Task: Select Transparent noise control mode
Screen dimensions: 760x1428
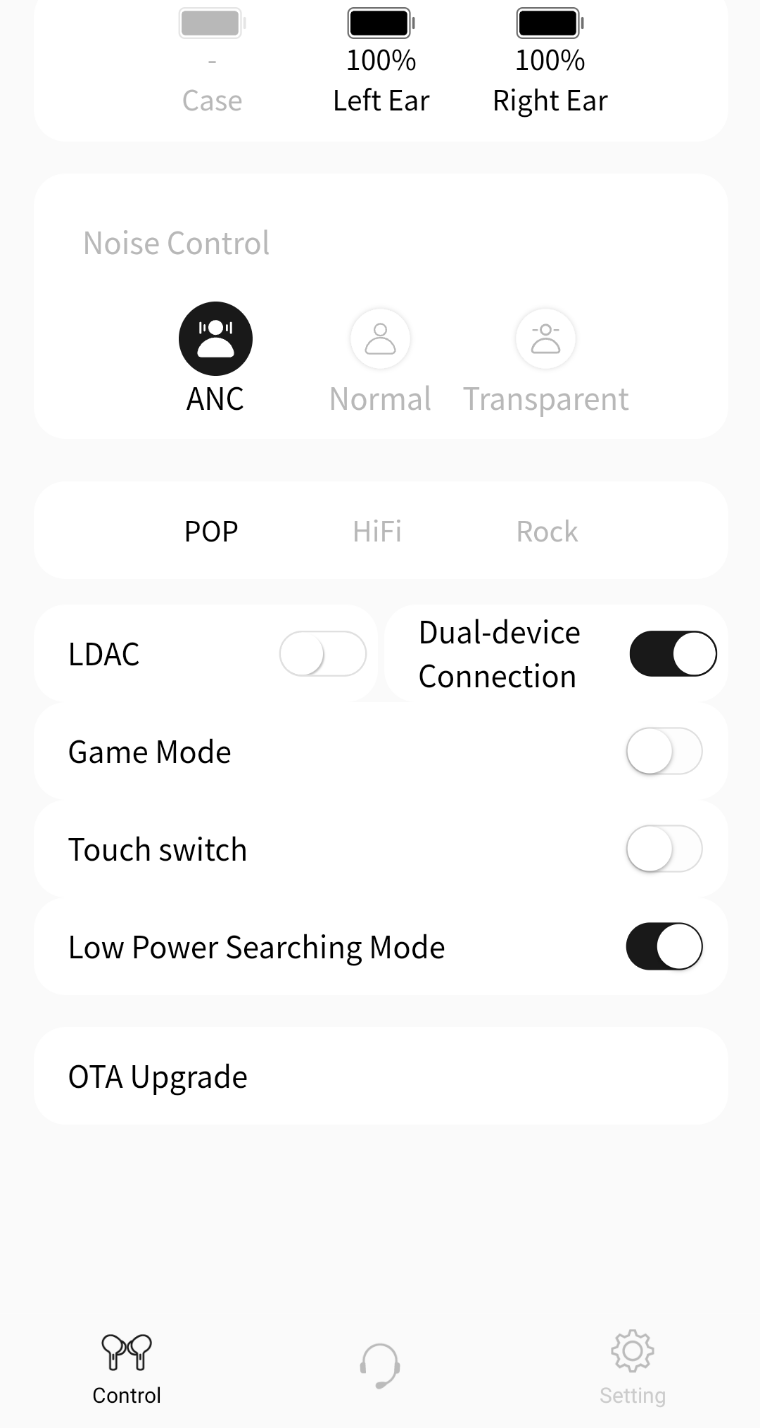Action: [x=545, y=339]
